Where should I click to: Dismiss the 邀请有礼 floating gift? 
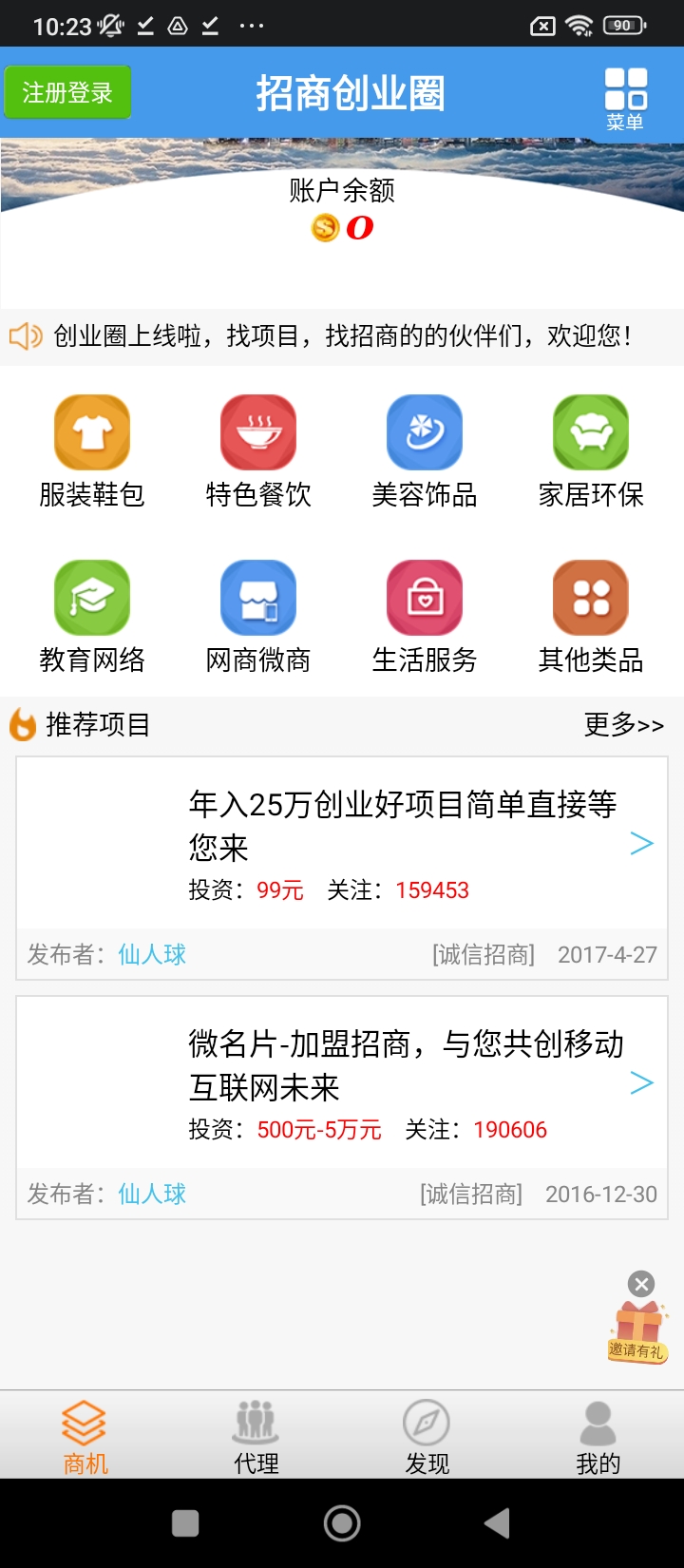tap(641, 1285)
